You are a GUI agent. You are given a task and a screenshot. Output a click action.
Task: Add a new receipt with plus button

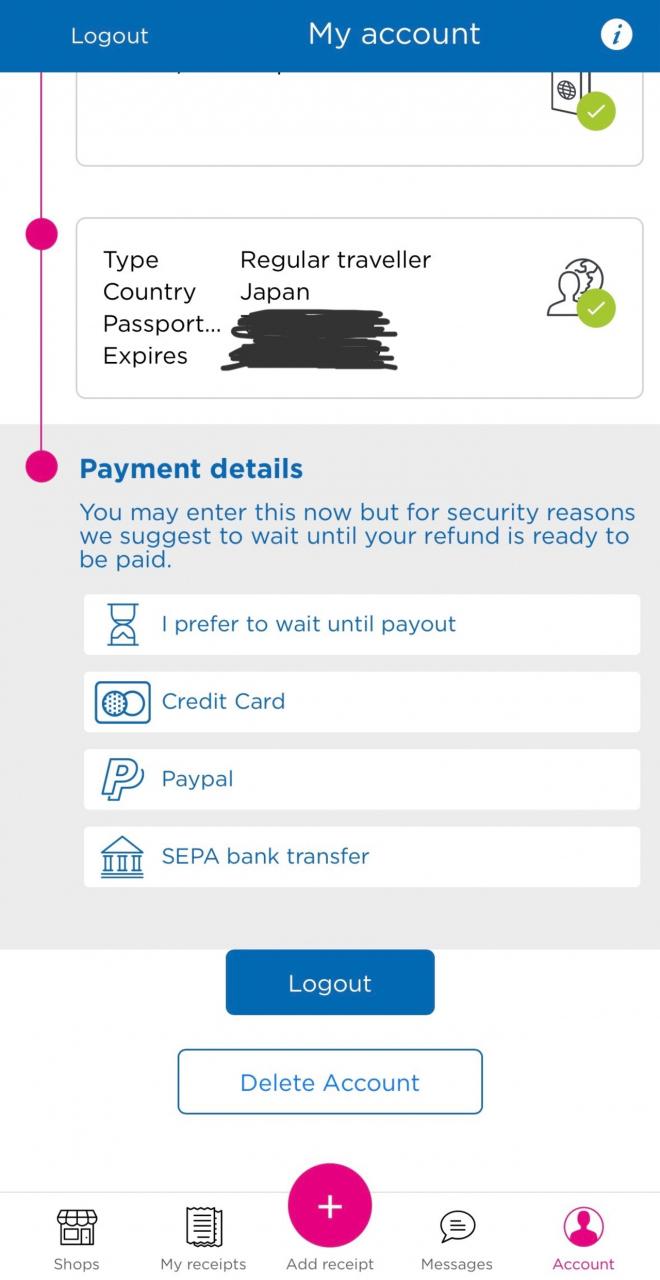tap(330, 1207)
